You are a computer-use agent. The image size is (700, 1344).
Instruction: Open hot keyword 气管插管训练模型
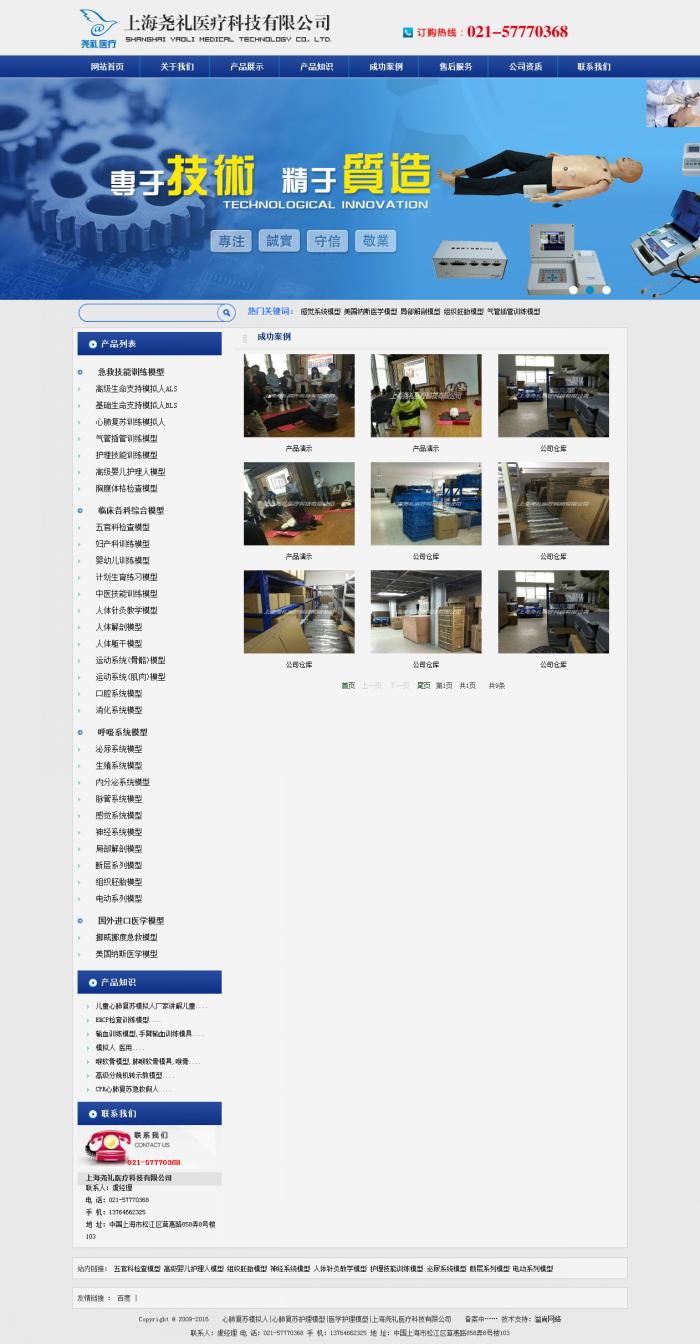[513, 312]
